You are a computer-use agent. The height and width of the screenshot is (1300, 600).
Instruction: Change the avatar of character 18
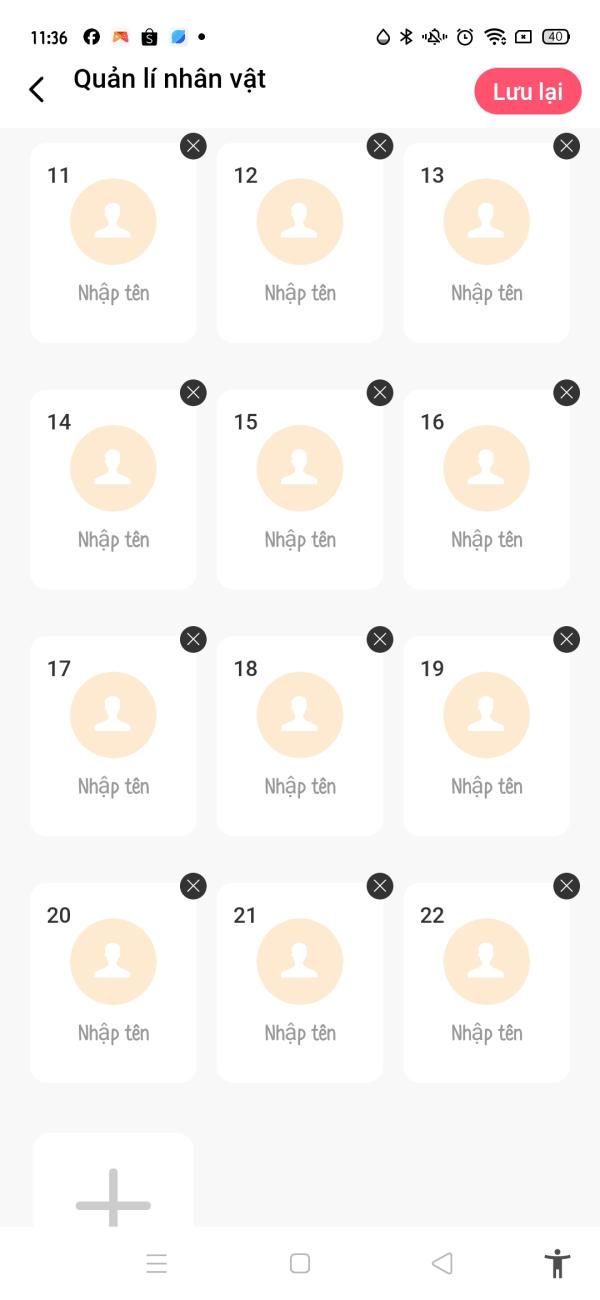[x=300, y=715]
